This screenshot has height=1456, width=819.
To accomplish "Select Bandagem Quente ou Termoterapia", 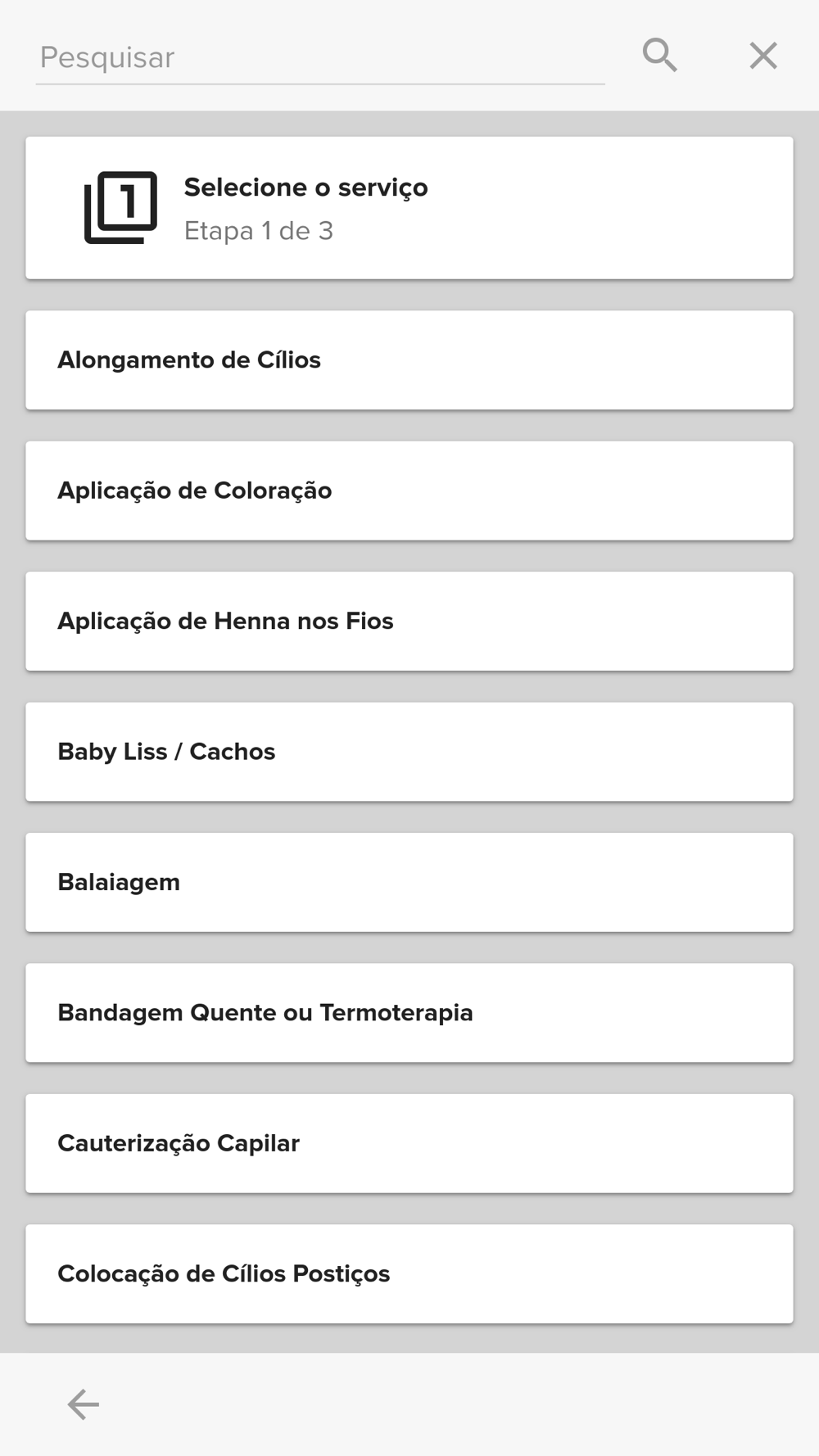I will point(409,1013).
